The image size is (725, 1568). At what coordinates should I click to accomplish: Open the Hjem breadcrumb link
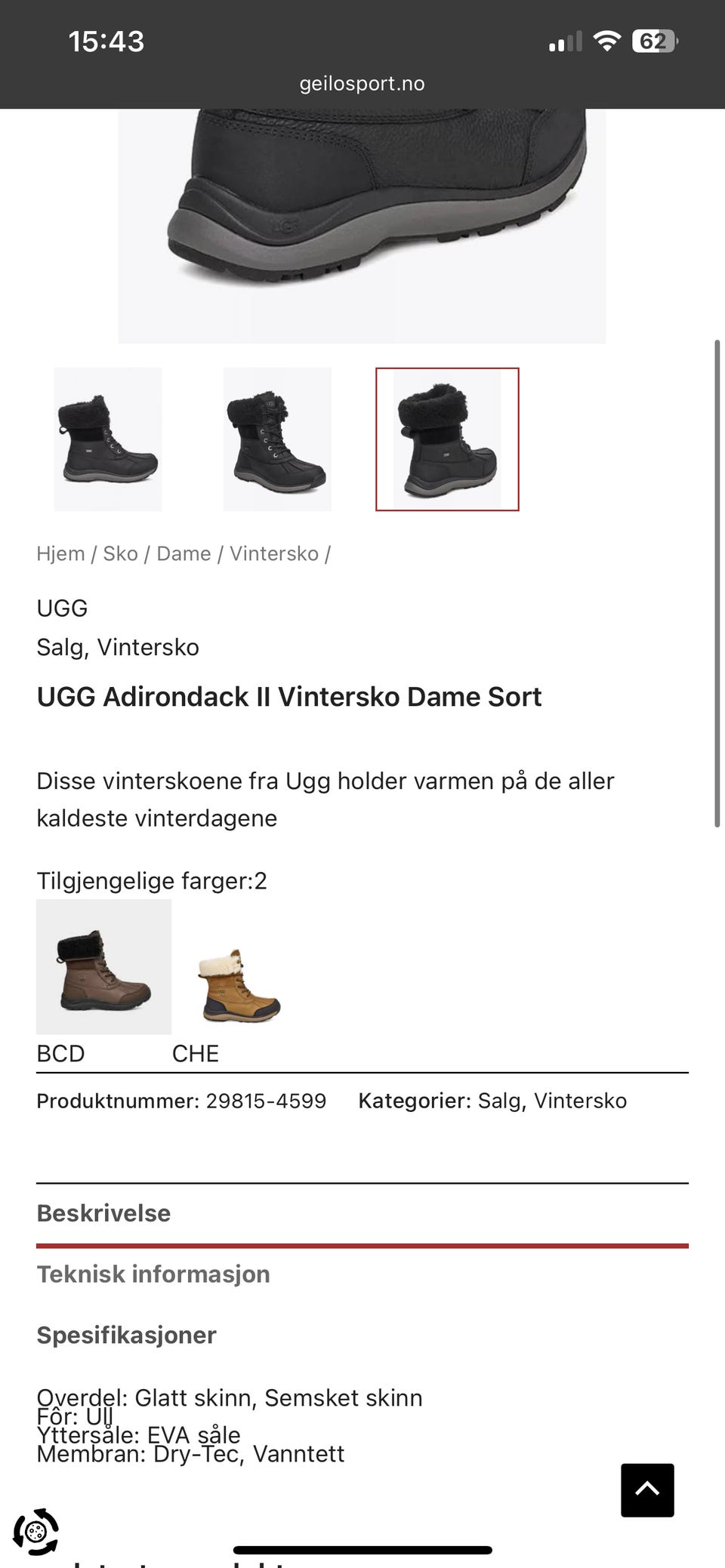pos(61,553)
